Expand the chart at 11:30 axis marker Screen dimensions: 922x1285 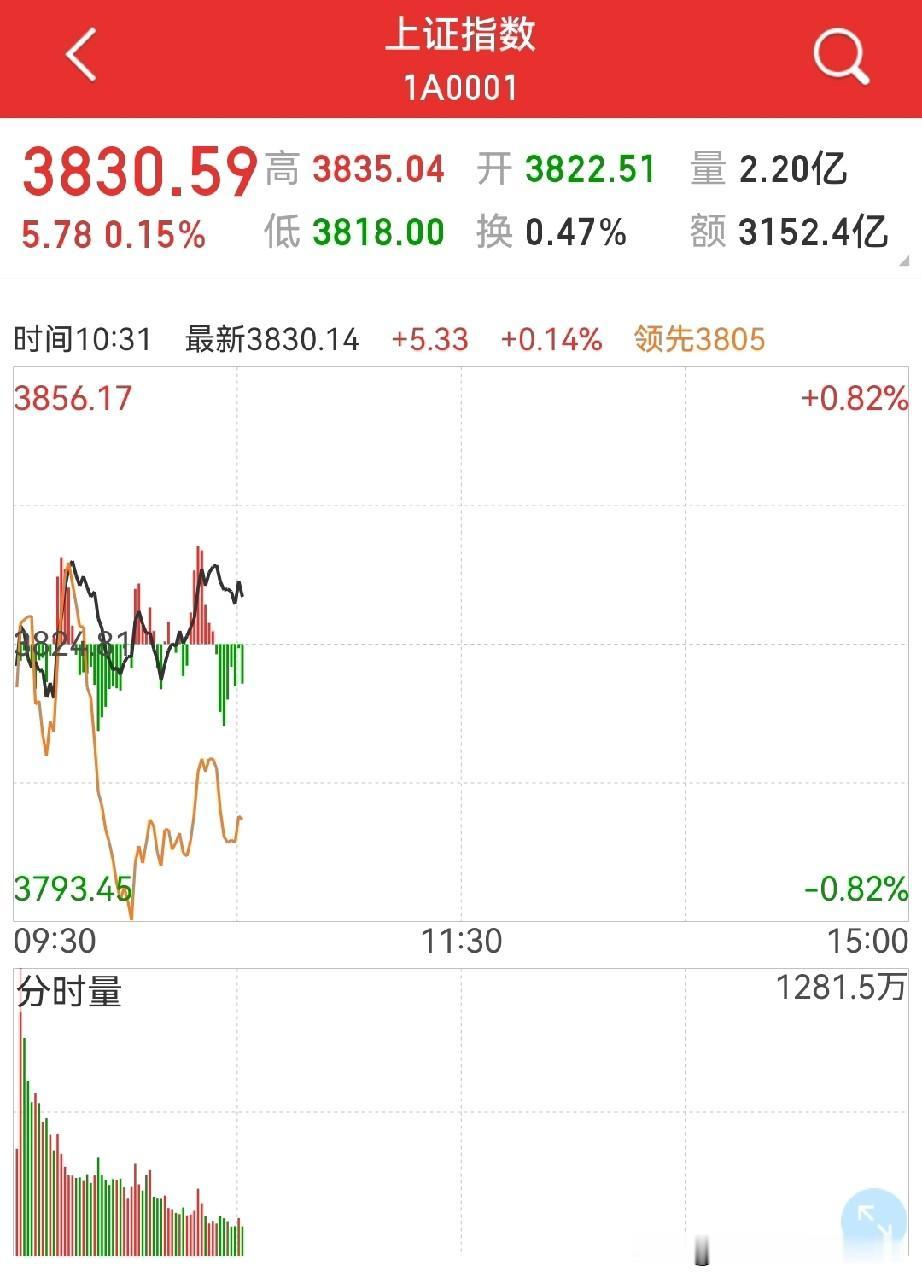coord(461,941)
